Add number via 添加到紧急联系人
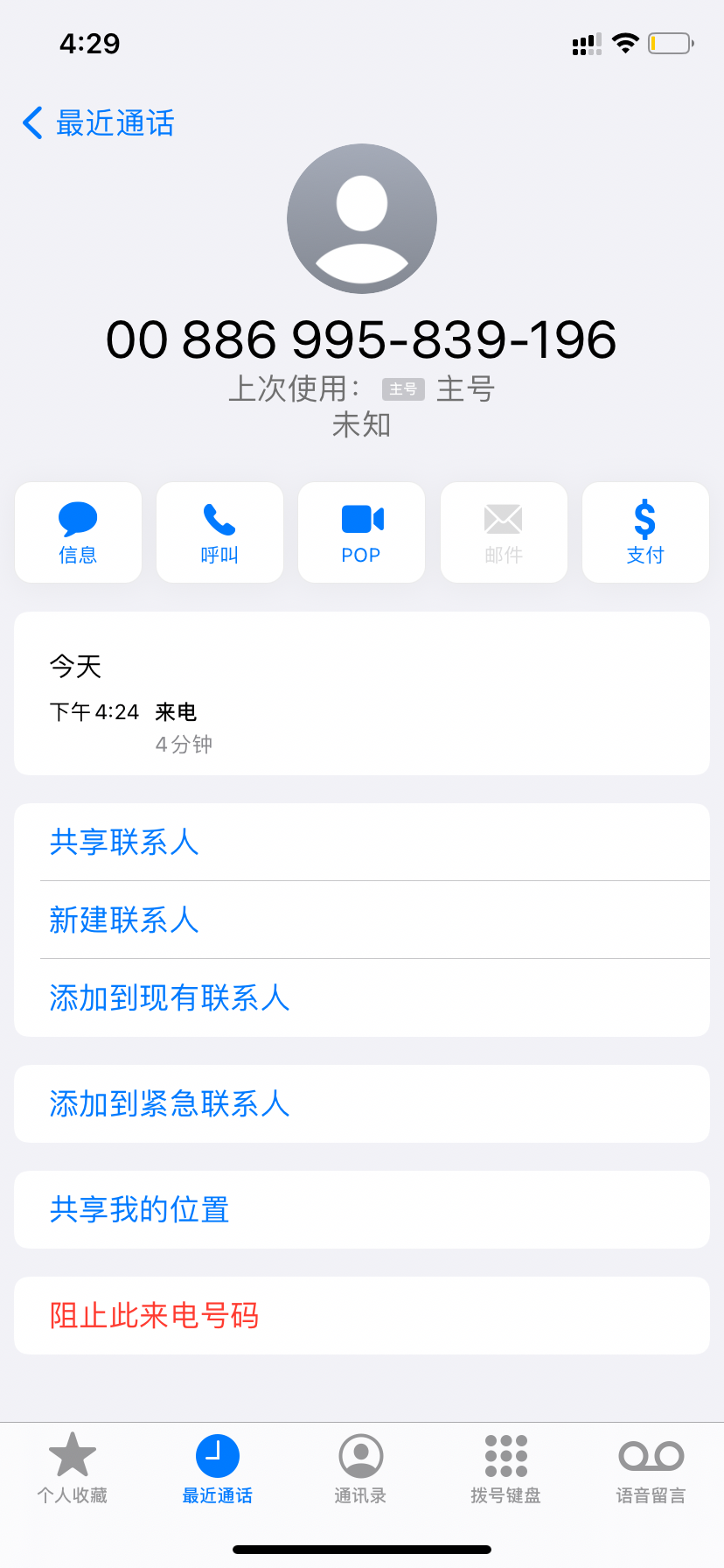 169,1103
